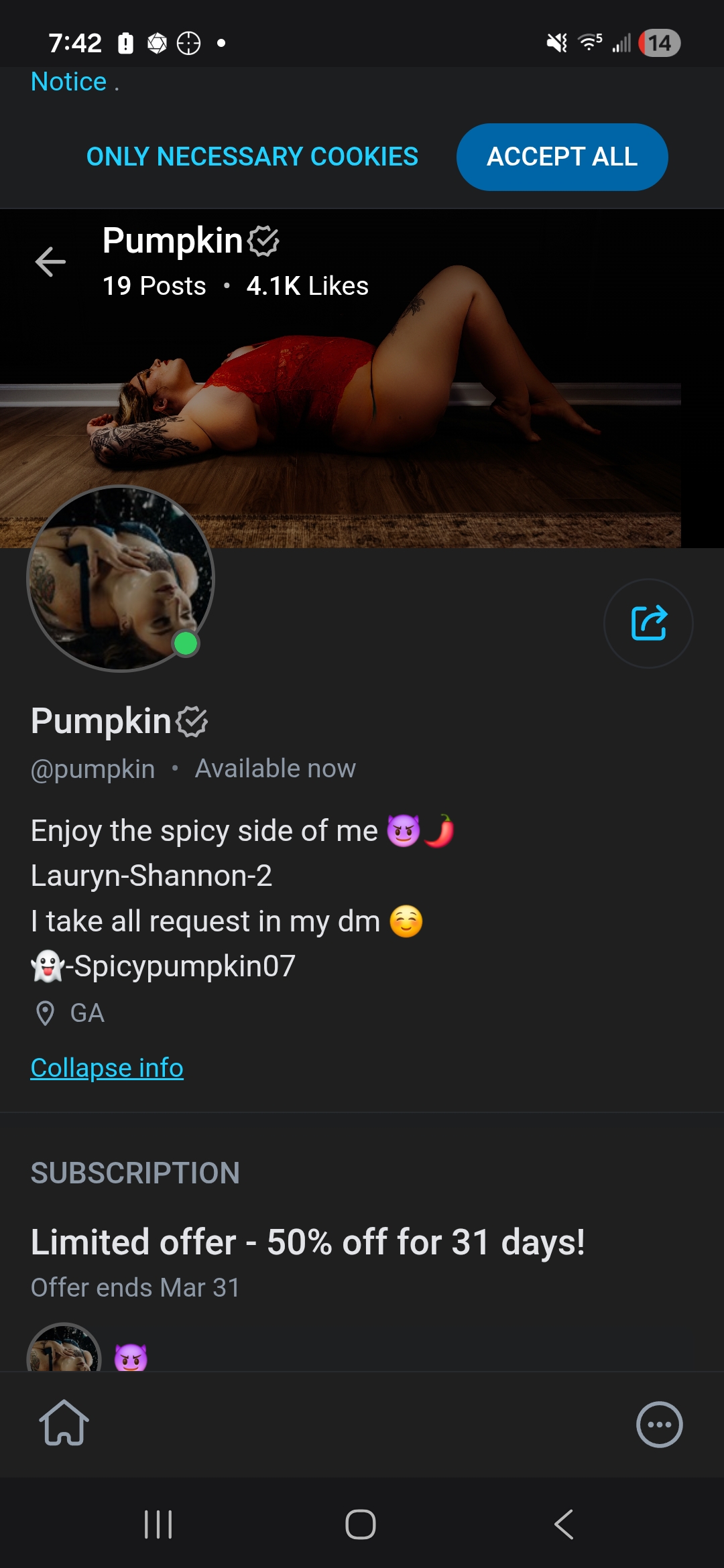
Task: Open the more options menu
Action: click(x=659, y=1425)
